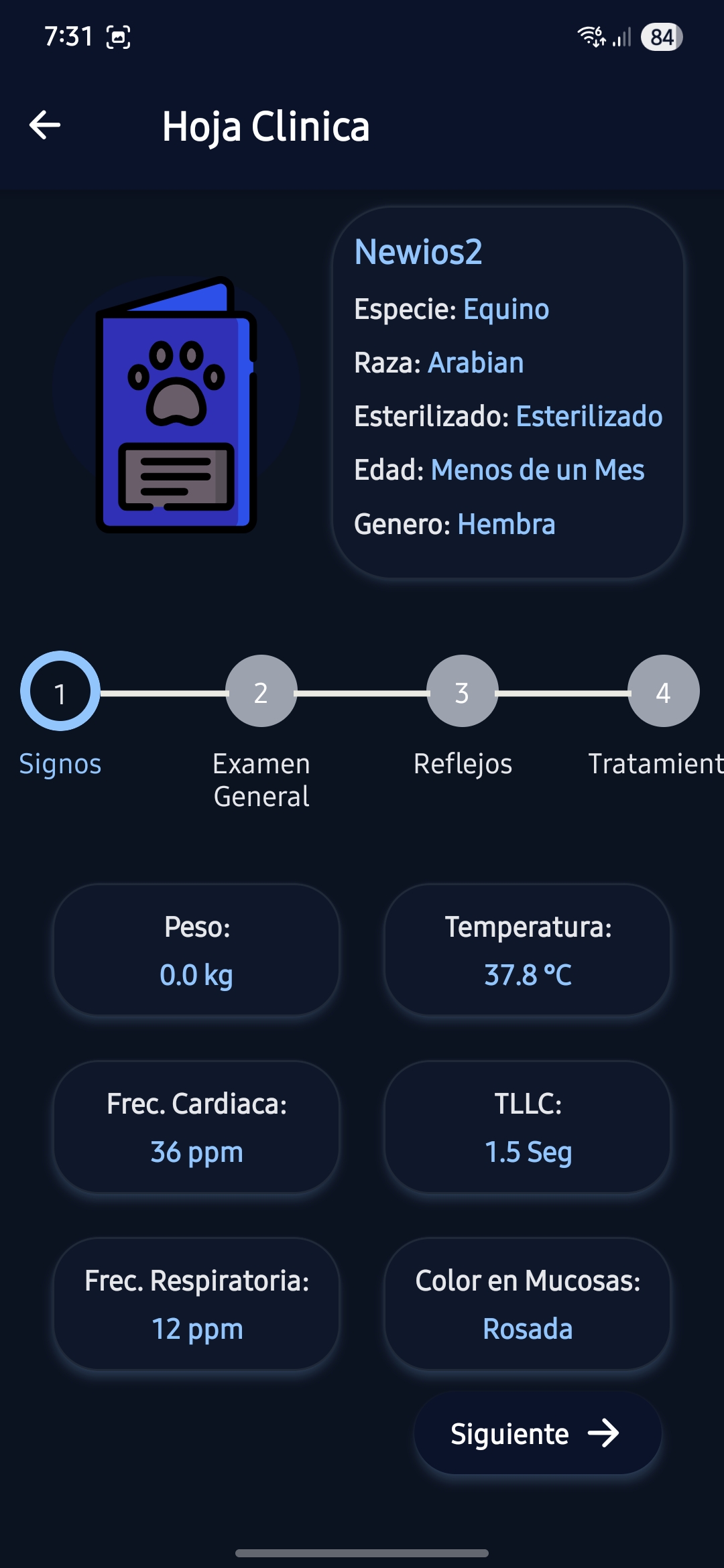
Task: Tap the clock showing 7:31
Action: 69,37
